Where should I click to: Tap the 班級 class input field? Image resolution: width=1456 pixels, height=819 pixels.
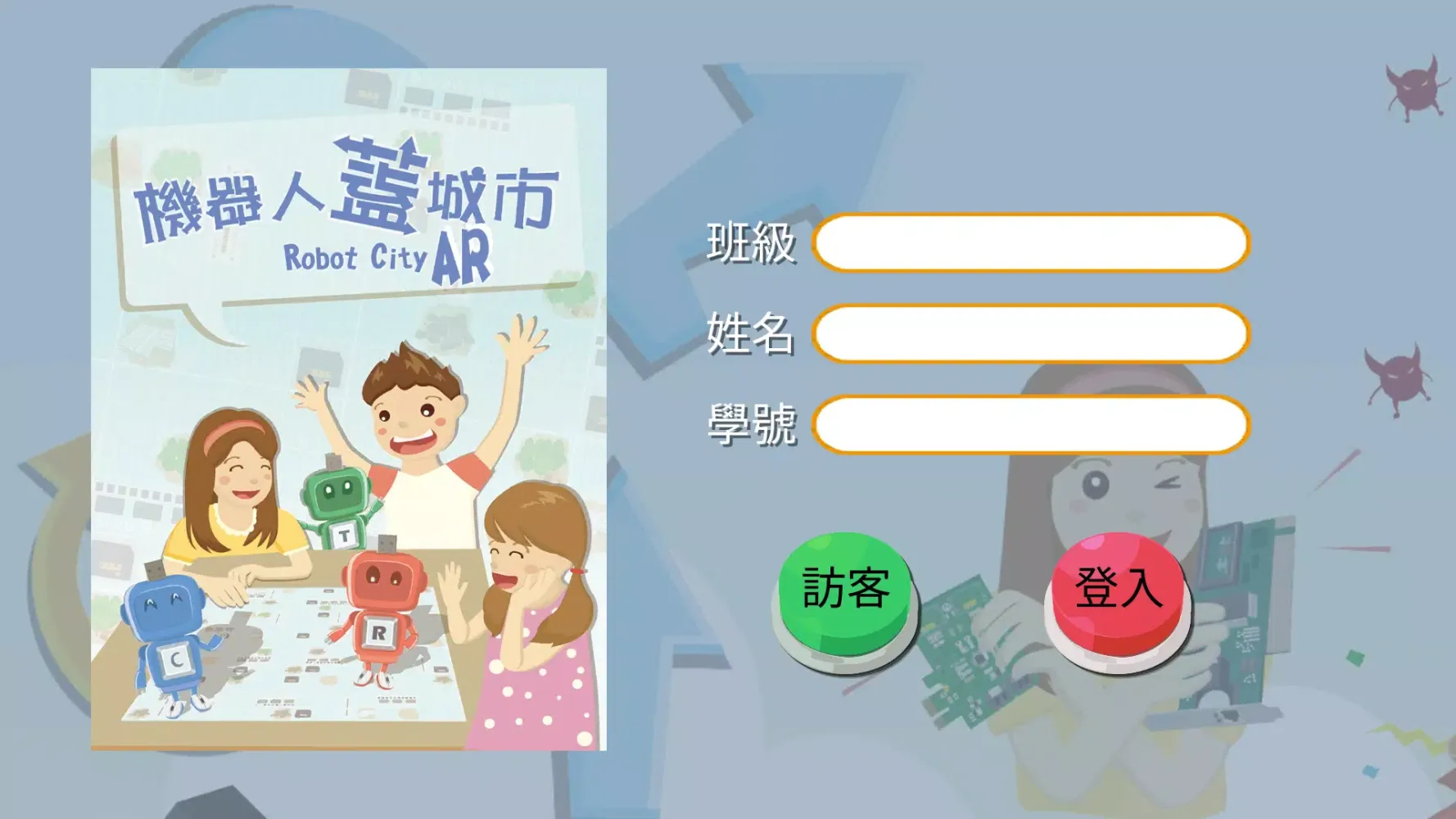point(1030,243)
